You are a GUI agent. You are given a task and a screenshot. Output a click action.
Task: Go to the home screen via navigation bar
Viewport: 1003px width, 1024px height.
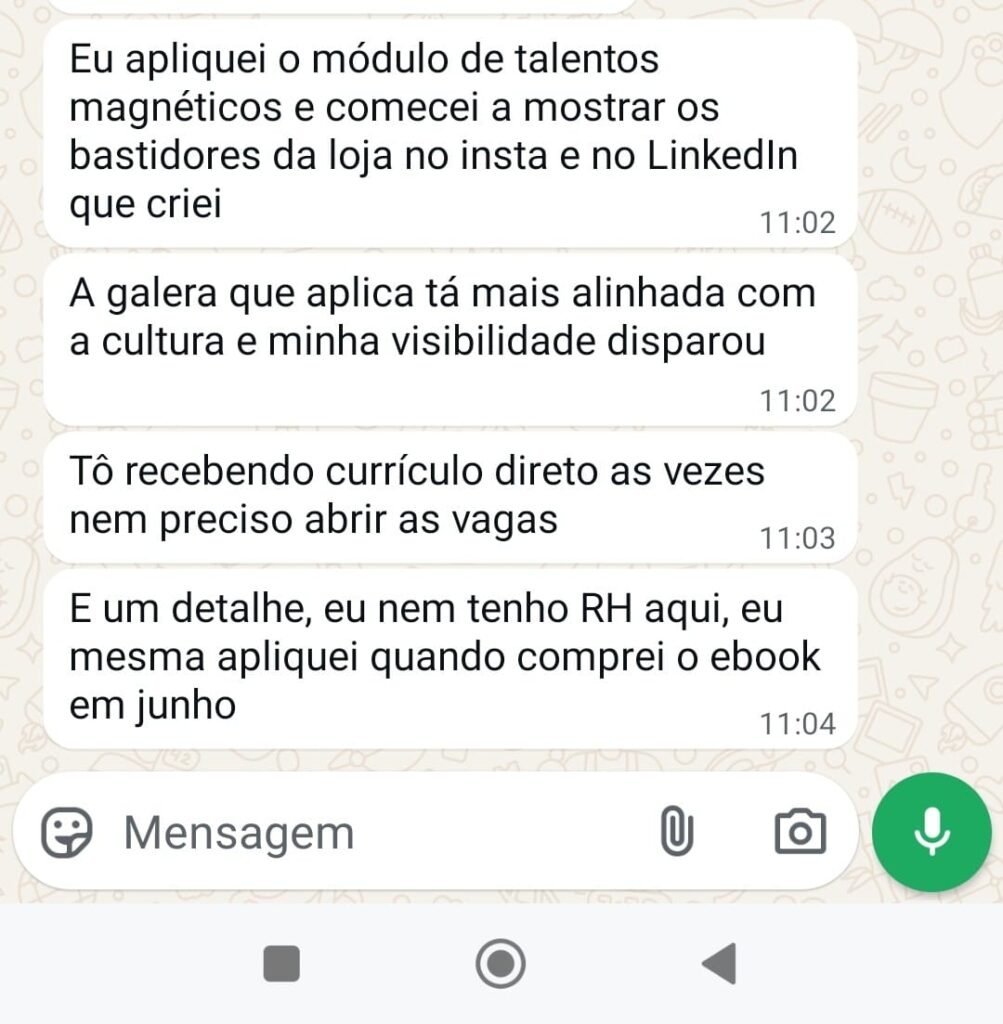(x=500, y=964)
